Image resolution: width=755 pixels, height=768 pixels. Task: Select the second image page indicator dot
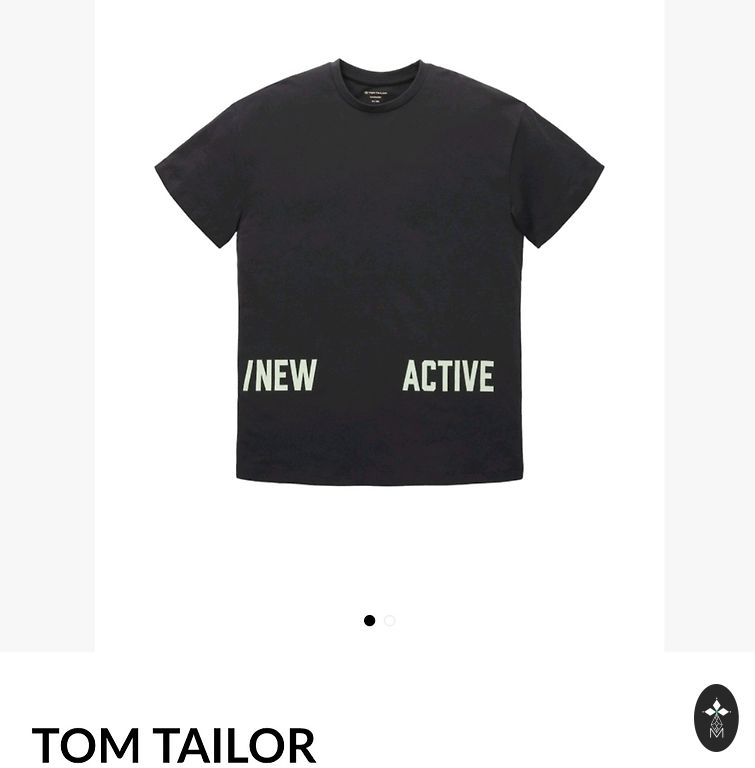click(390, 621)
